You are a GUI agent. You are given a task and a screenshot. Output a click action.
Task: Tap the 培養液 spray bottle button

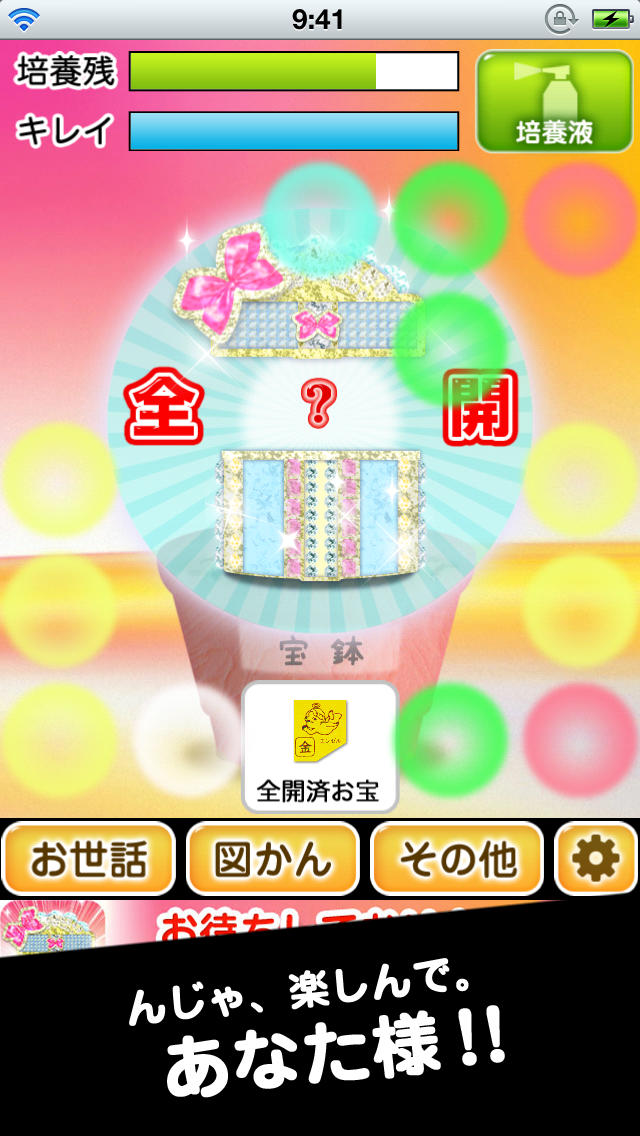tap(552, 100)
